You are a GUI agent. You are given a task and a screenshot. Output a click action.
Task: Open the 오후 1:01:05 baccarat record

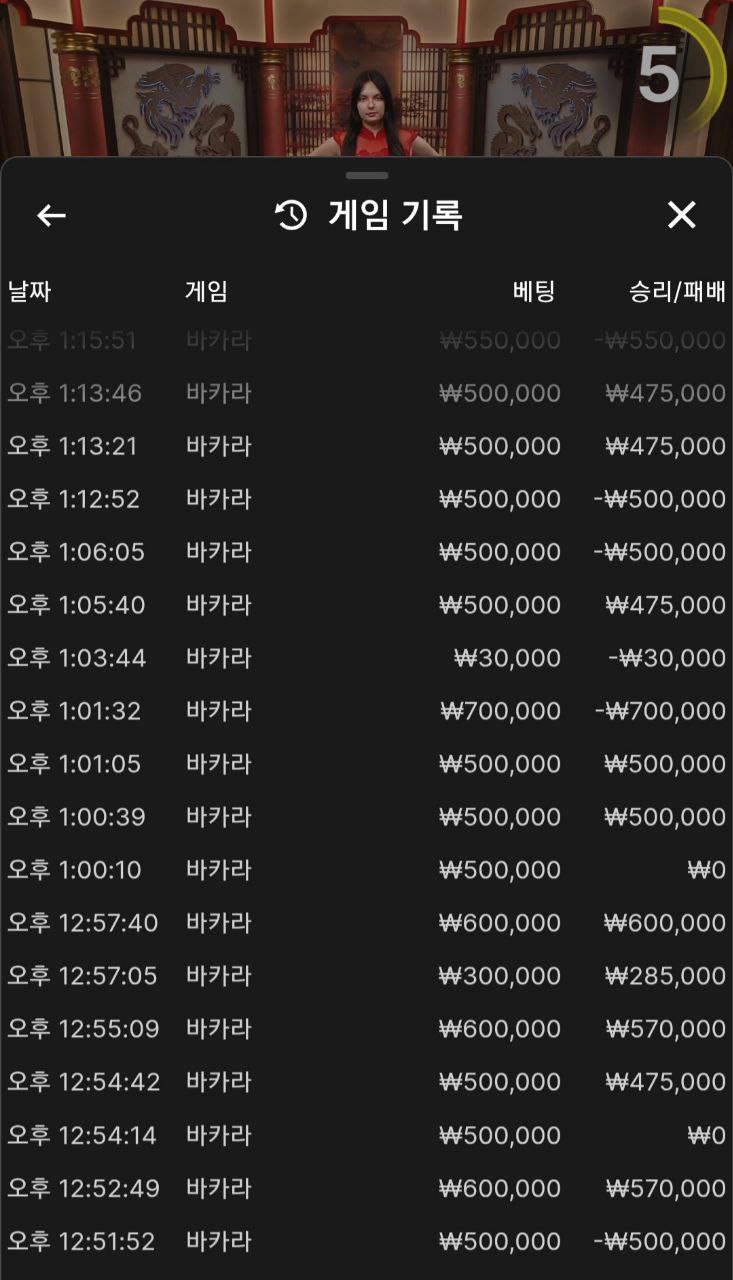point(366,764)
